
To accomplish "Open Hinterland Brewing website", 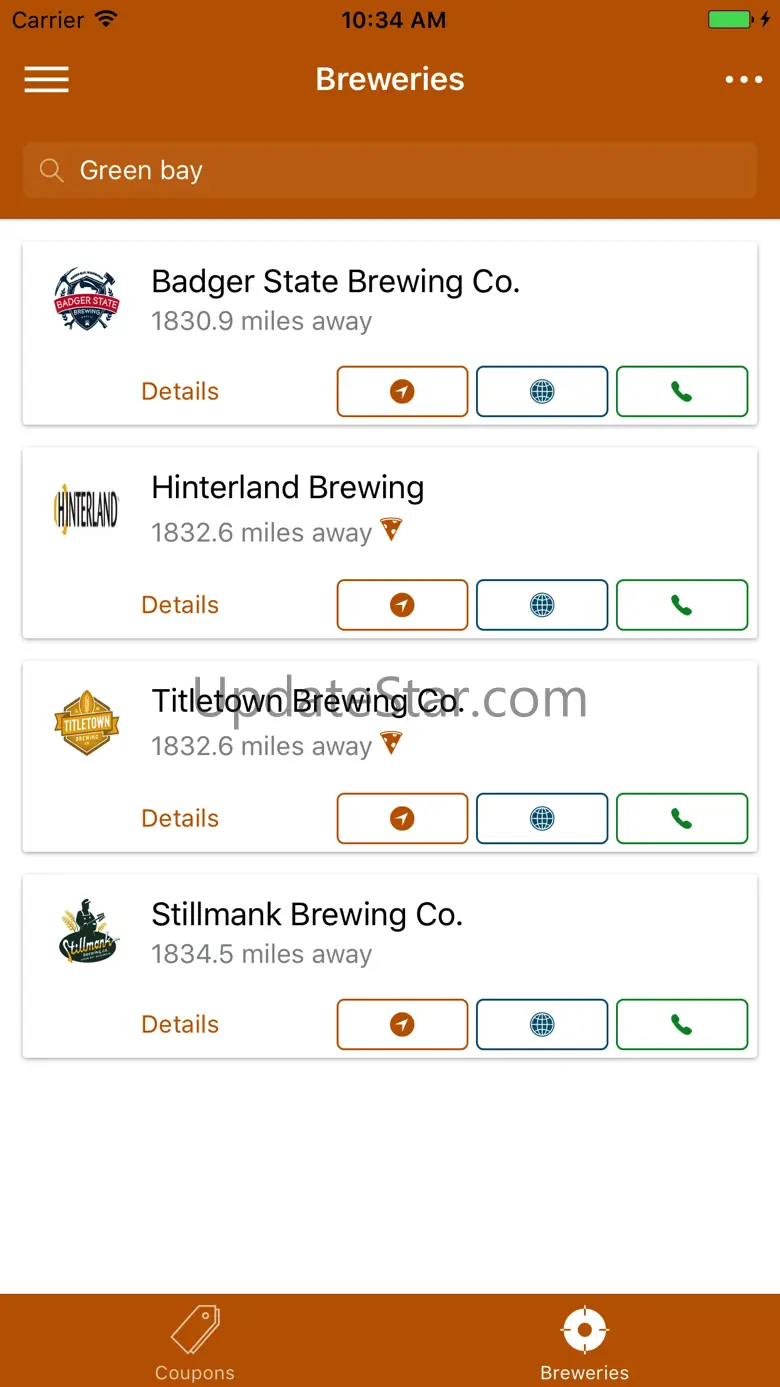I will pos(542,605).
